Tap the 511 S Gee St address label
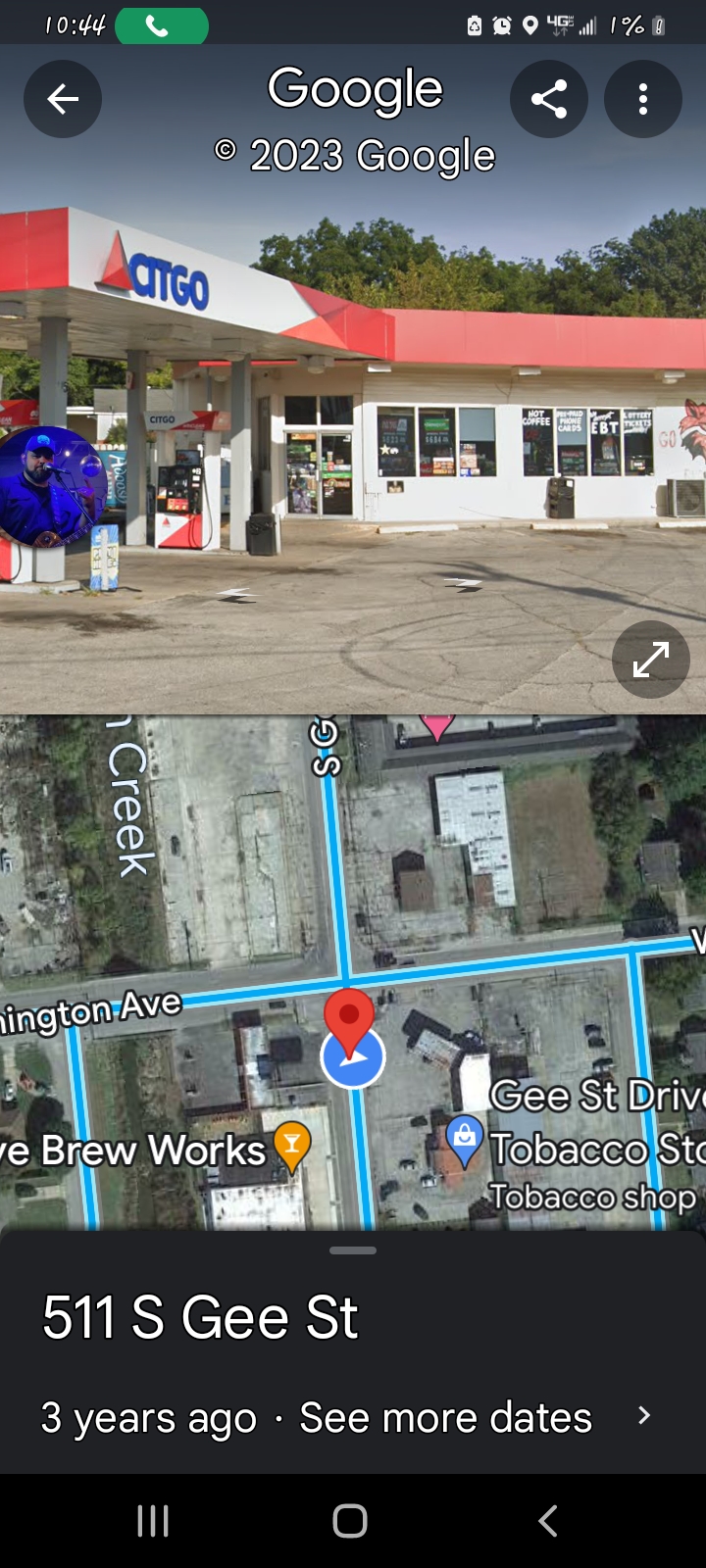 click(200, 1316)
